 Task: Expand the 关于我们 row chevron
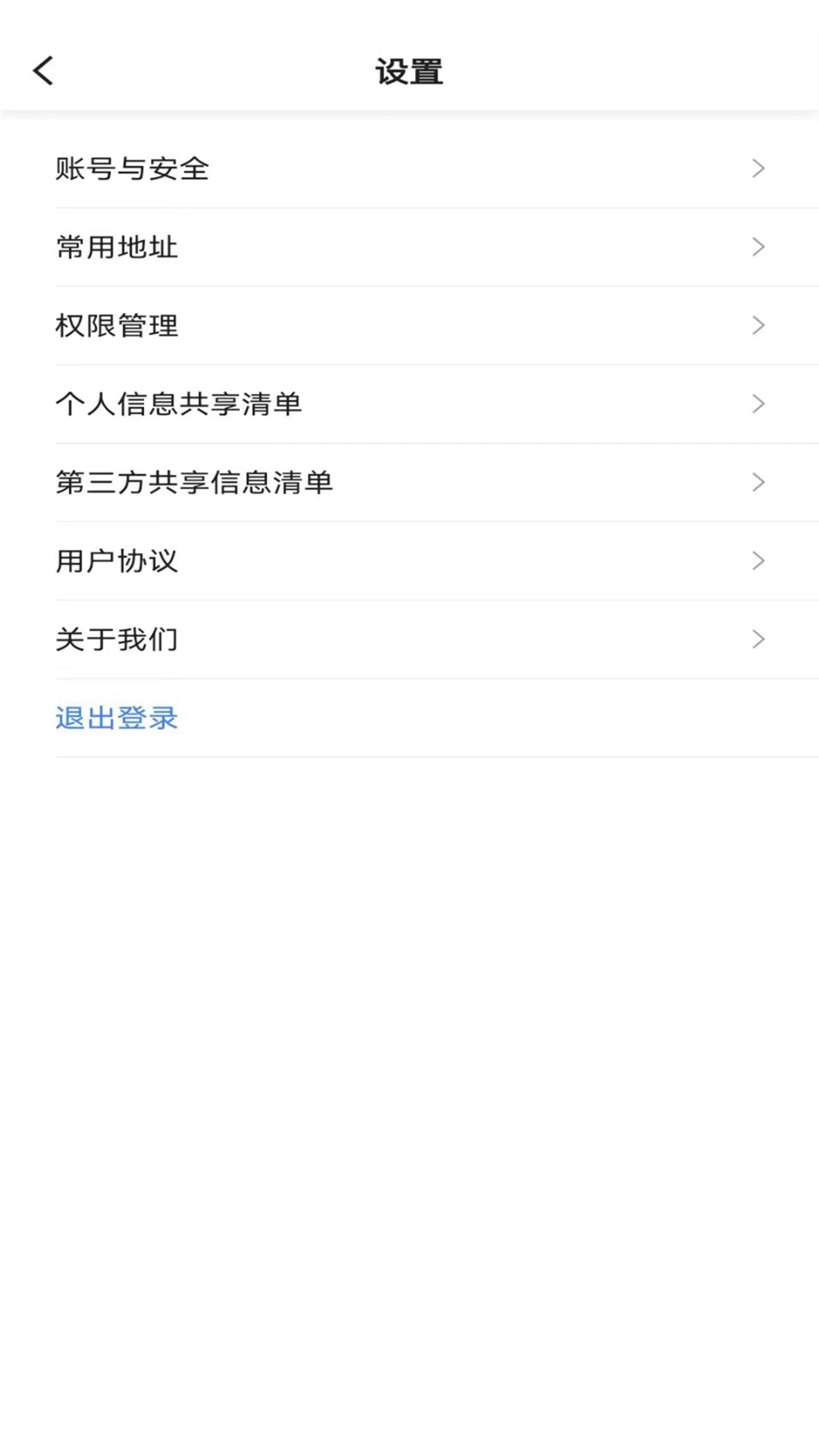[x=758, y=639]
